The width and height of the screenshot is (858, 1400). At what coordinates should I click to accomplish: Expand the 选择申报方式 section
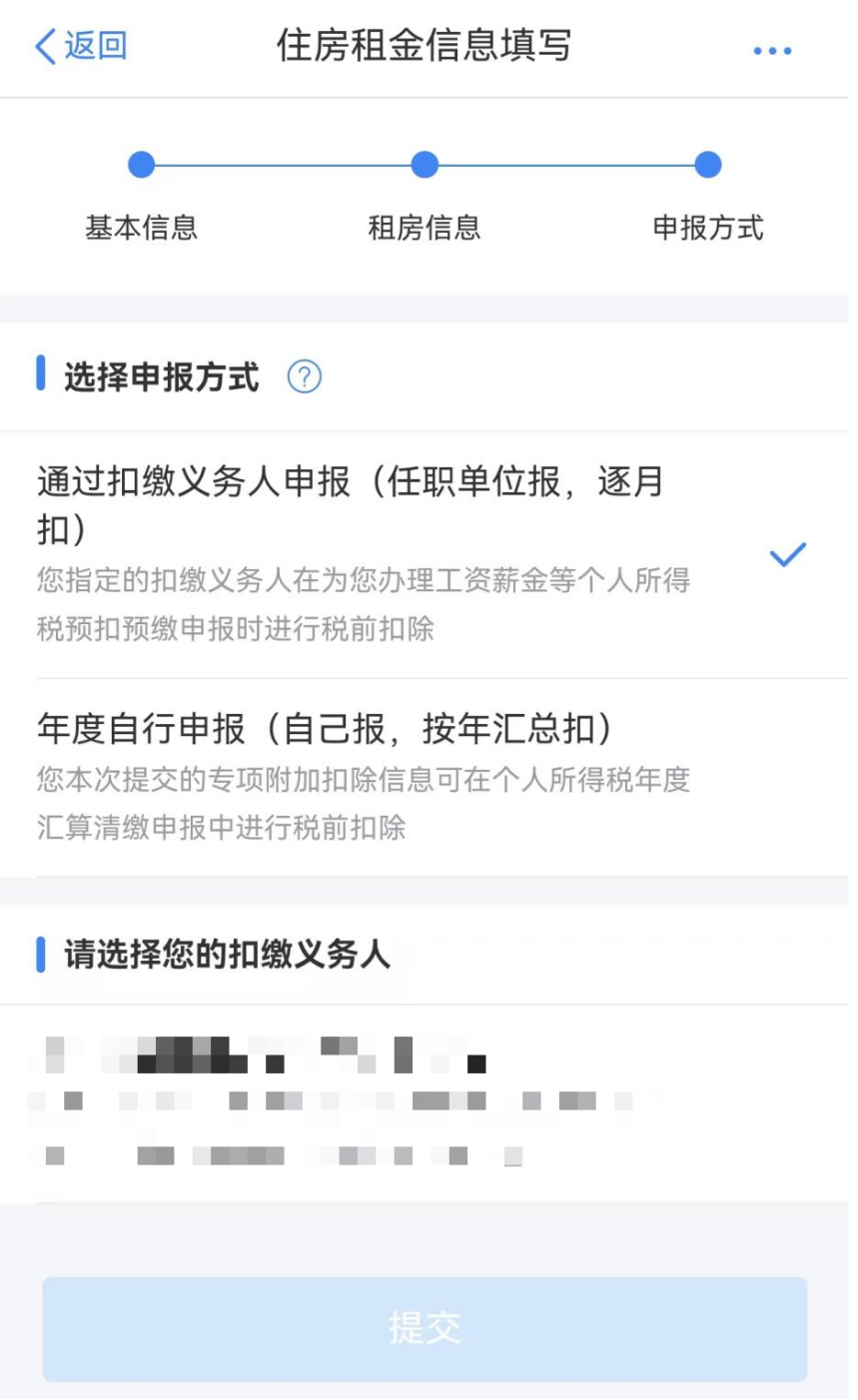[x=160, y=378]
